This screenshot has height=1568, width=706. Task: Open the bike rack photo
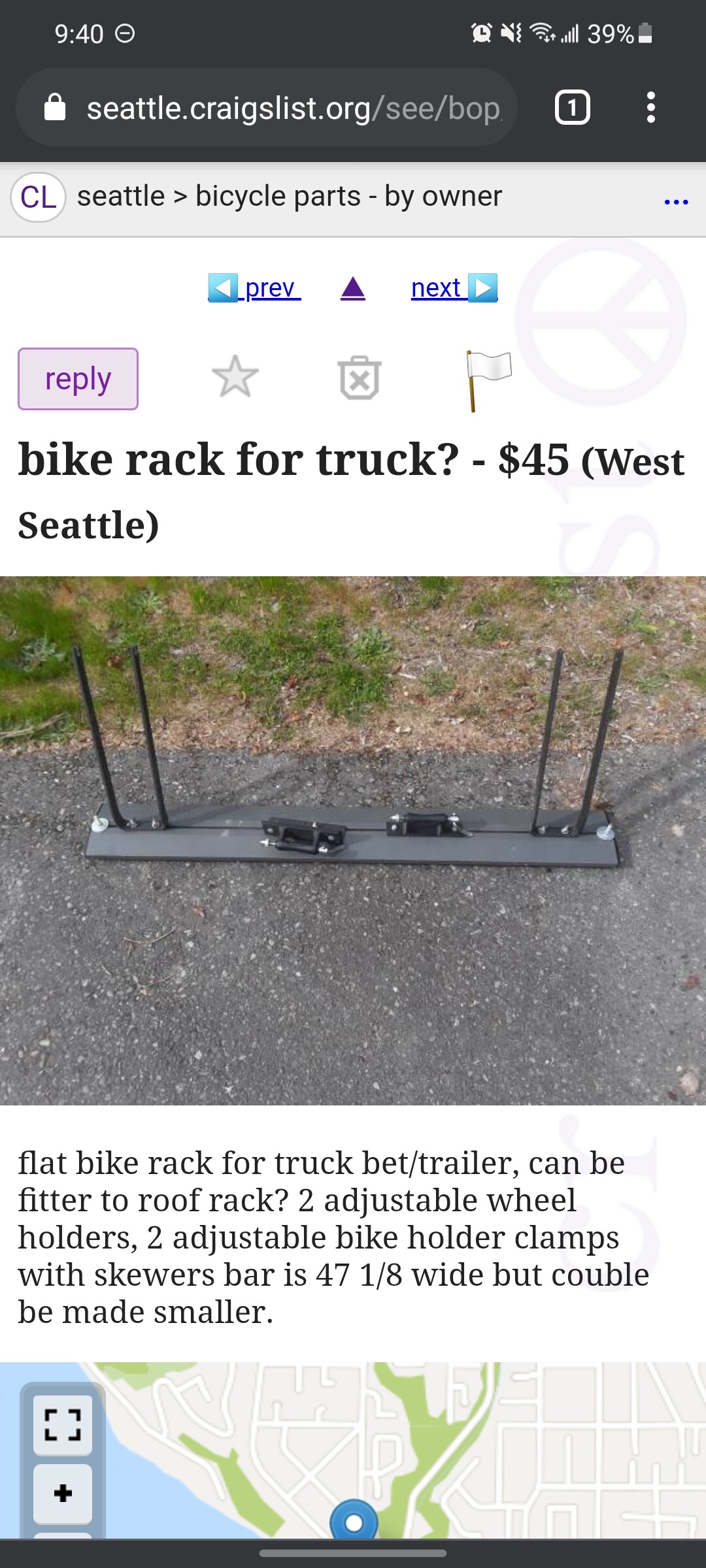(353, 840)
